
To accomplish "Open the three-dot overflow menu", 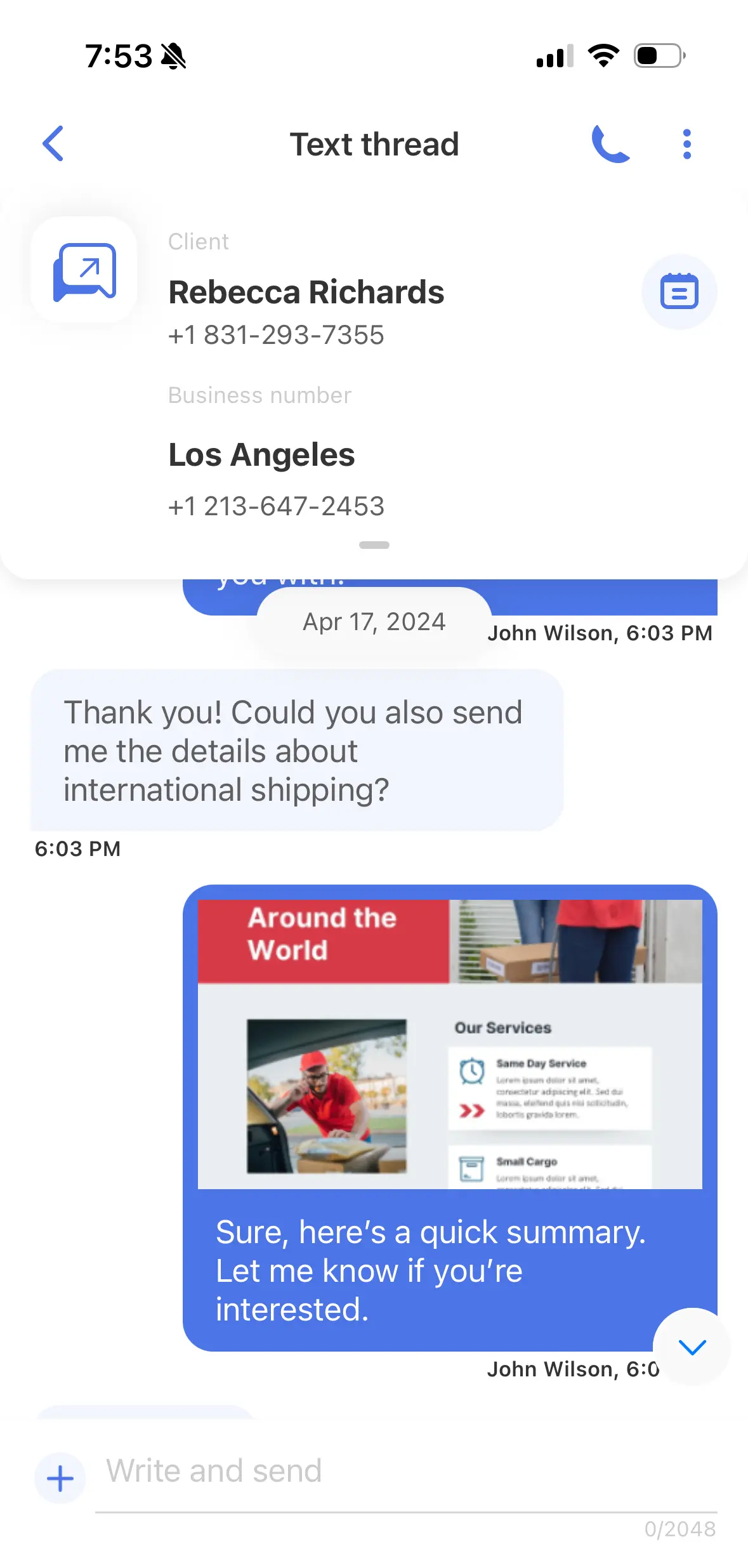I will [686, 144].
